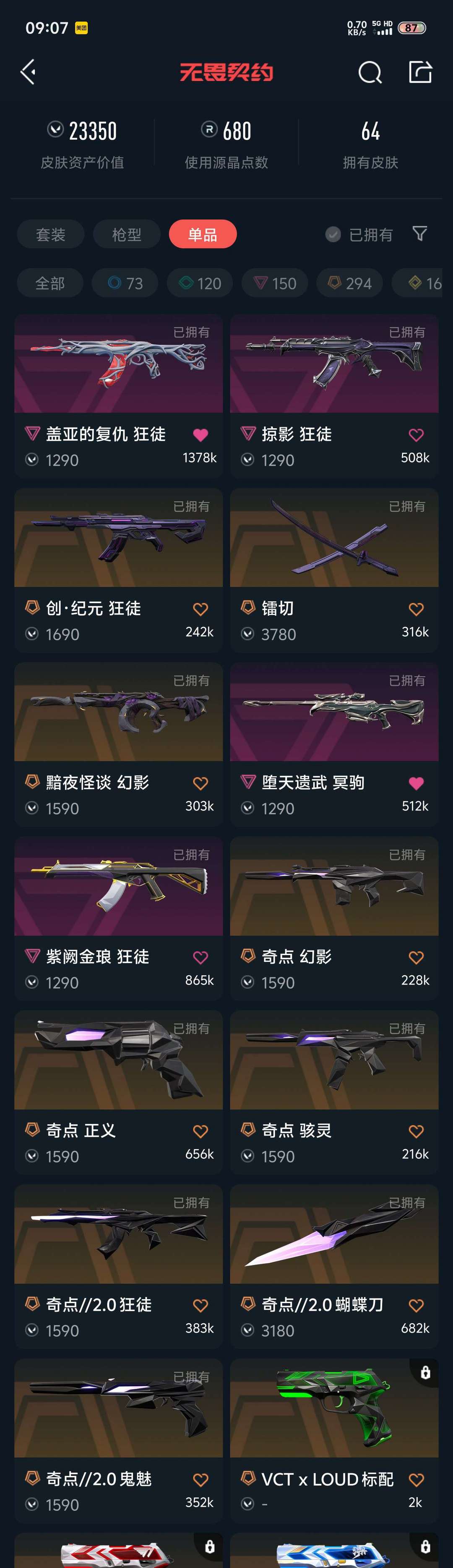Like the 掠影 狂徒 skin
453x1568 pixels.
[x=416, y=435]
